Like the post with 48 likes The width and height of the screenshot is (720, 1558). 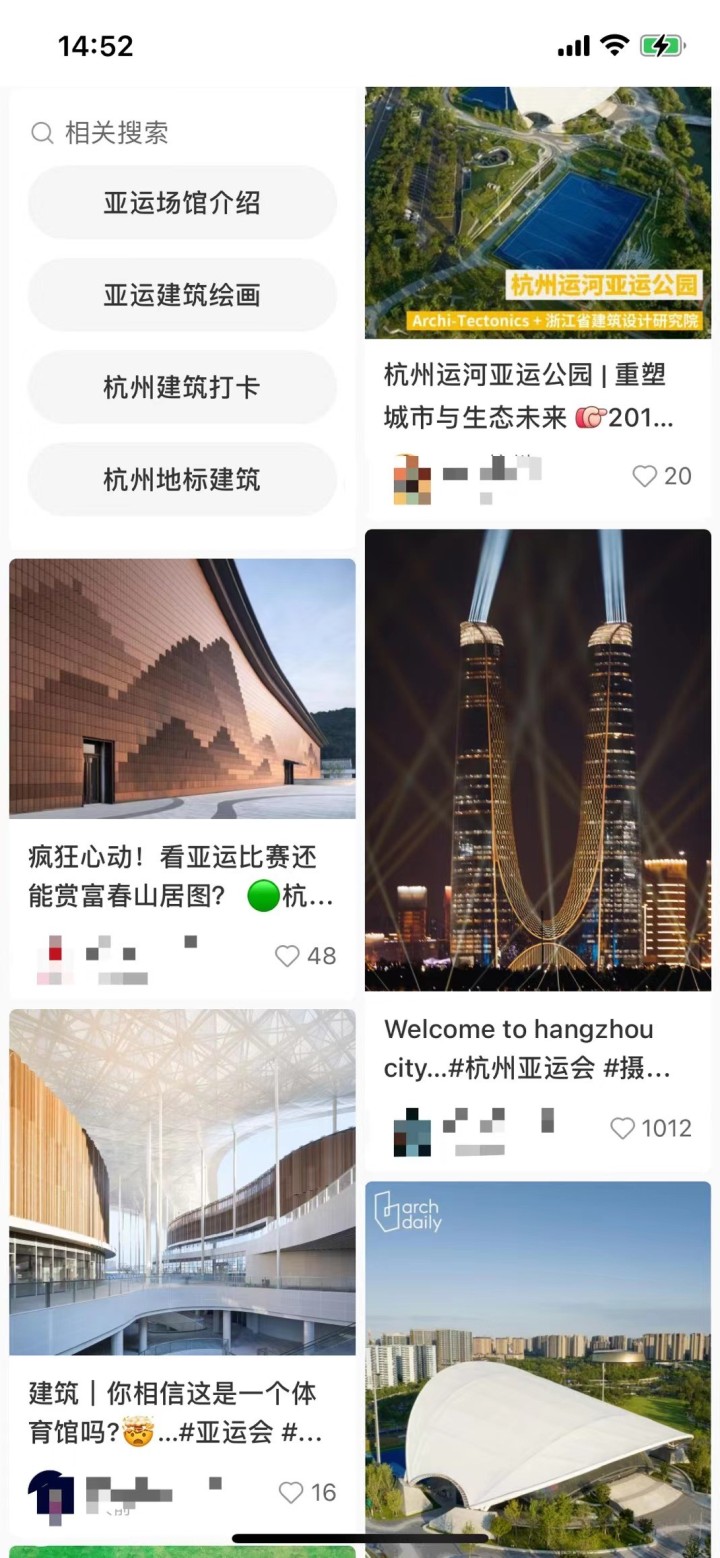288,956
